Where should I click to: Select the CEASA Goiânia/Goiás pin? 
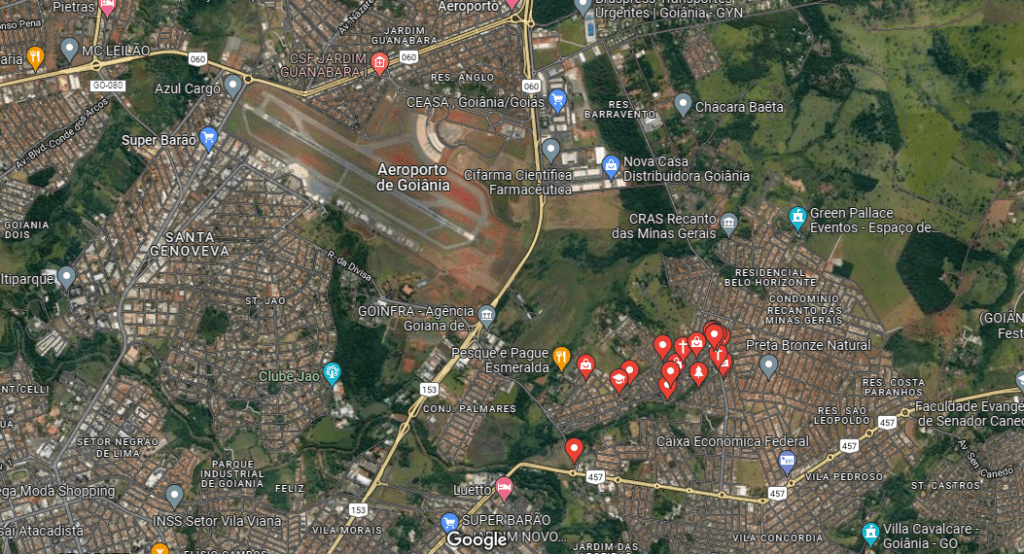point(558,100)
